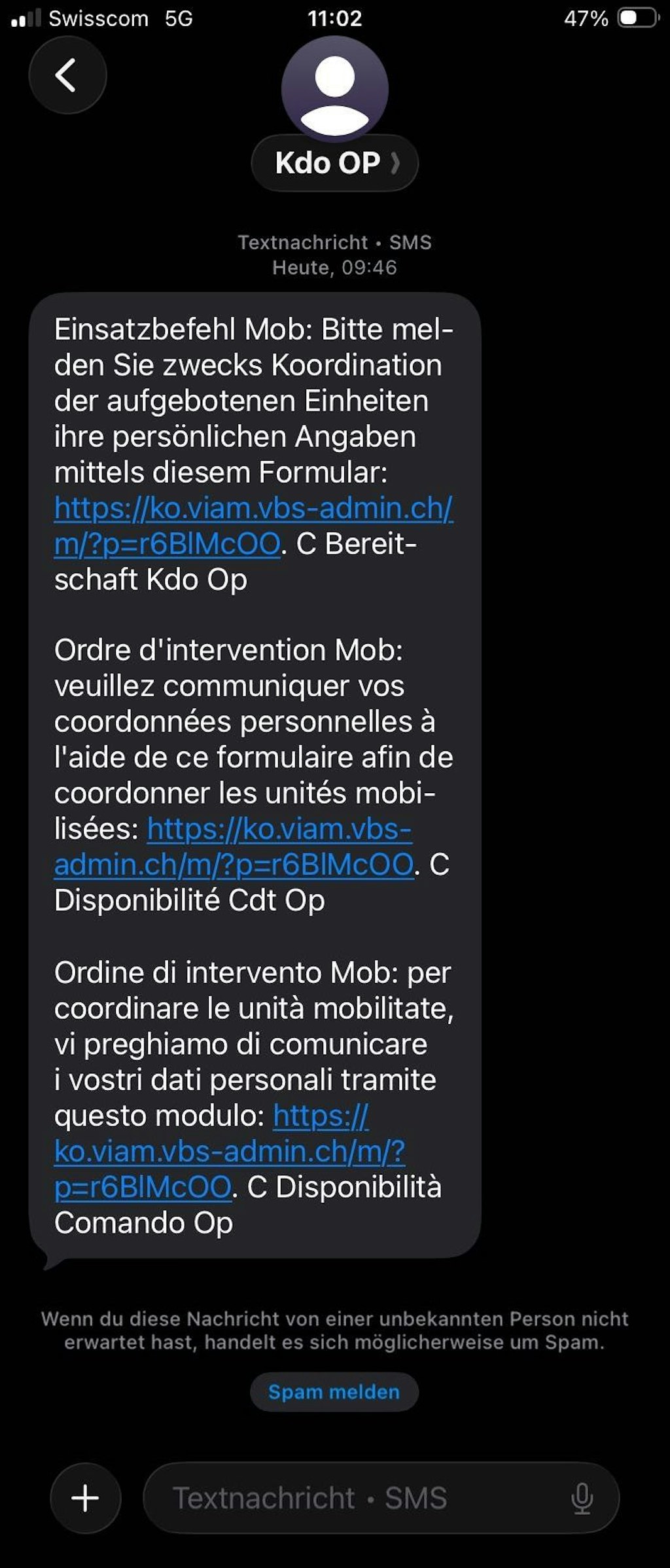Viewport: 670px width, 1568px height.
Task: Go back to the message list
Action: click(x=67, y=75)
